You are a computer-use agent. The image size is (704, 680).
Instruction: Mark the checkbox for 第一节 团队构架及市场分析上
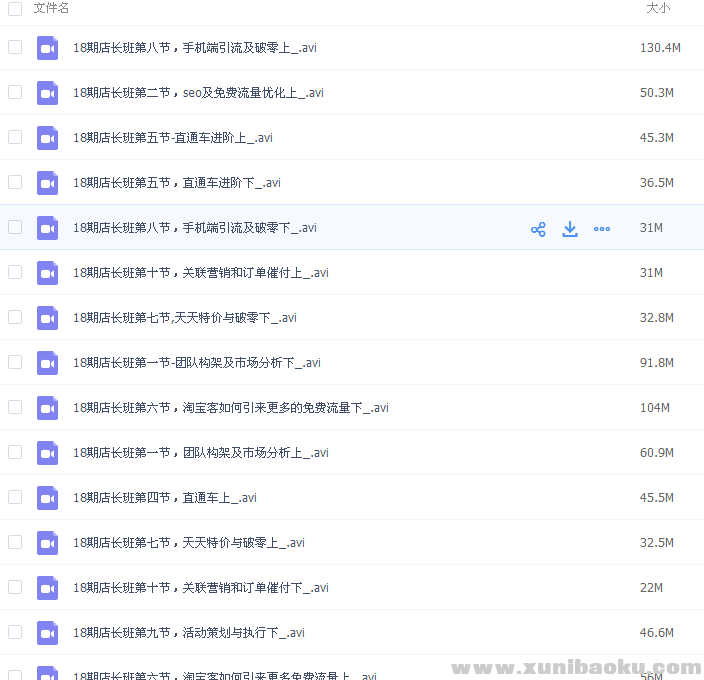point(15,452)
